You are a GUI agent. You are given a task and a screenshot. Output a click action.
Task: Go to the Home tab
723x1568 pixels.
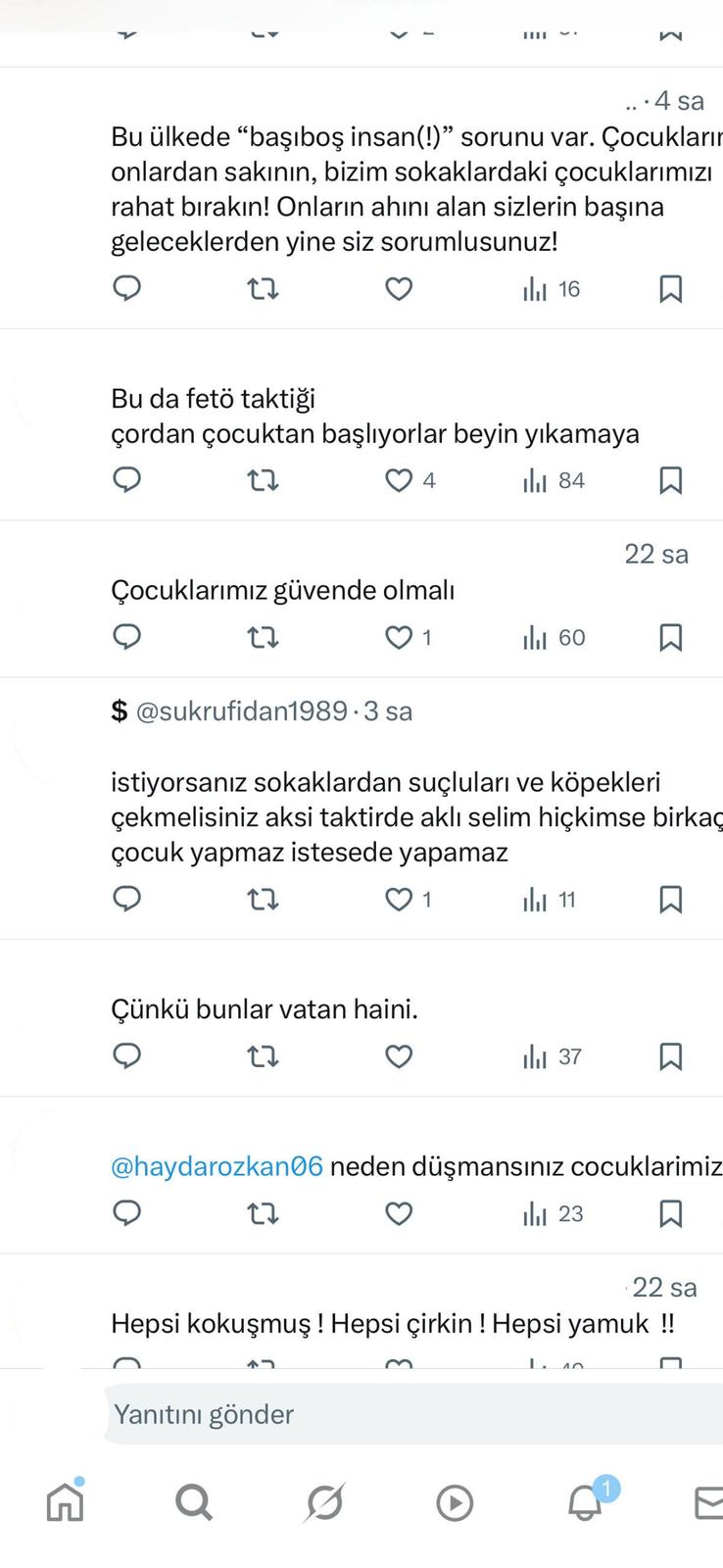[x=66, y=1501]
